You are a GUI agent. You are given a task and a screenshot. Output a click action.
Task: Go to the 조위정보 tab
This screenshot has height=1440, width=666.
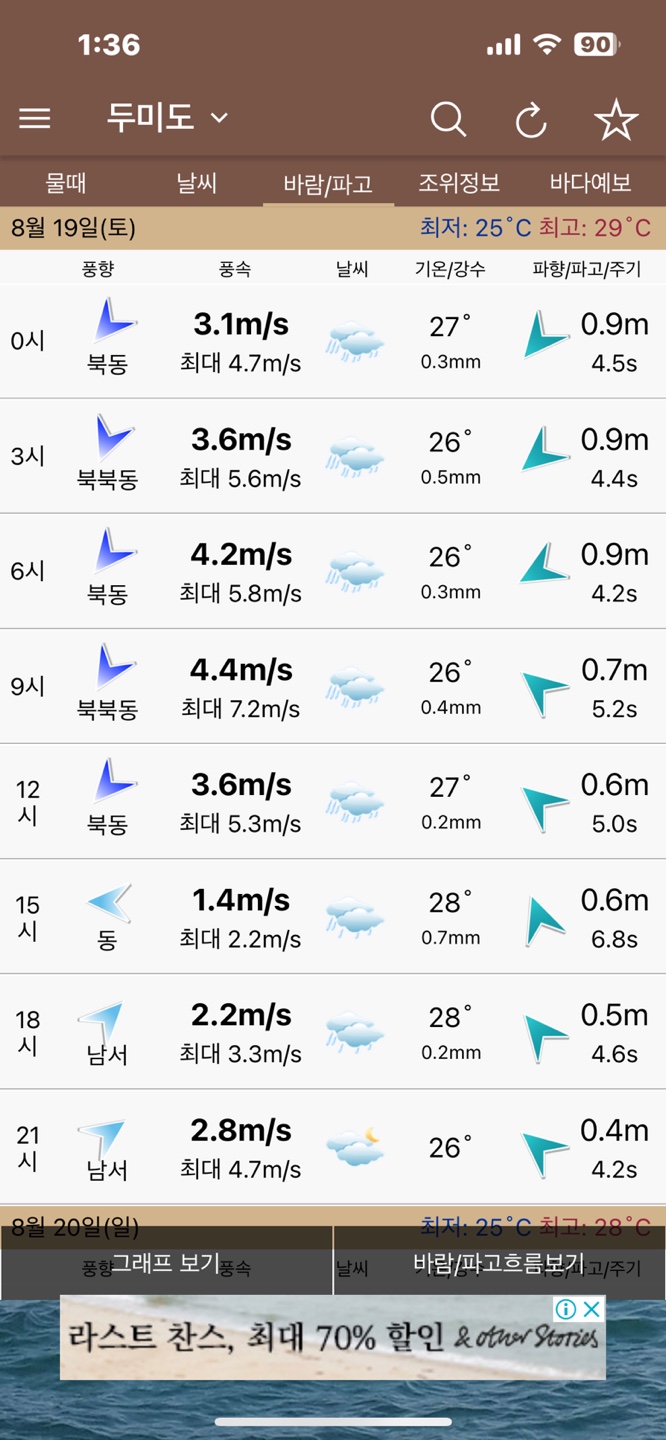[459, 183]
